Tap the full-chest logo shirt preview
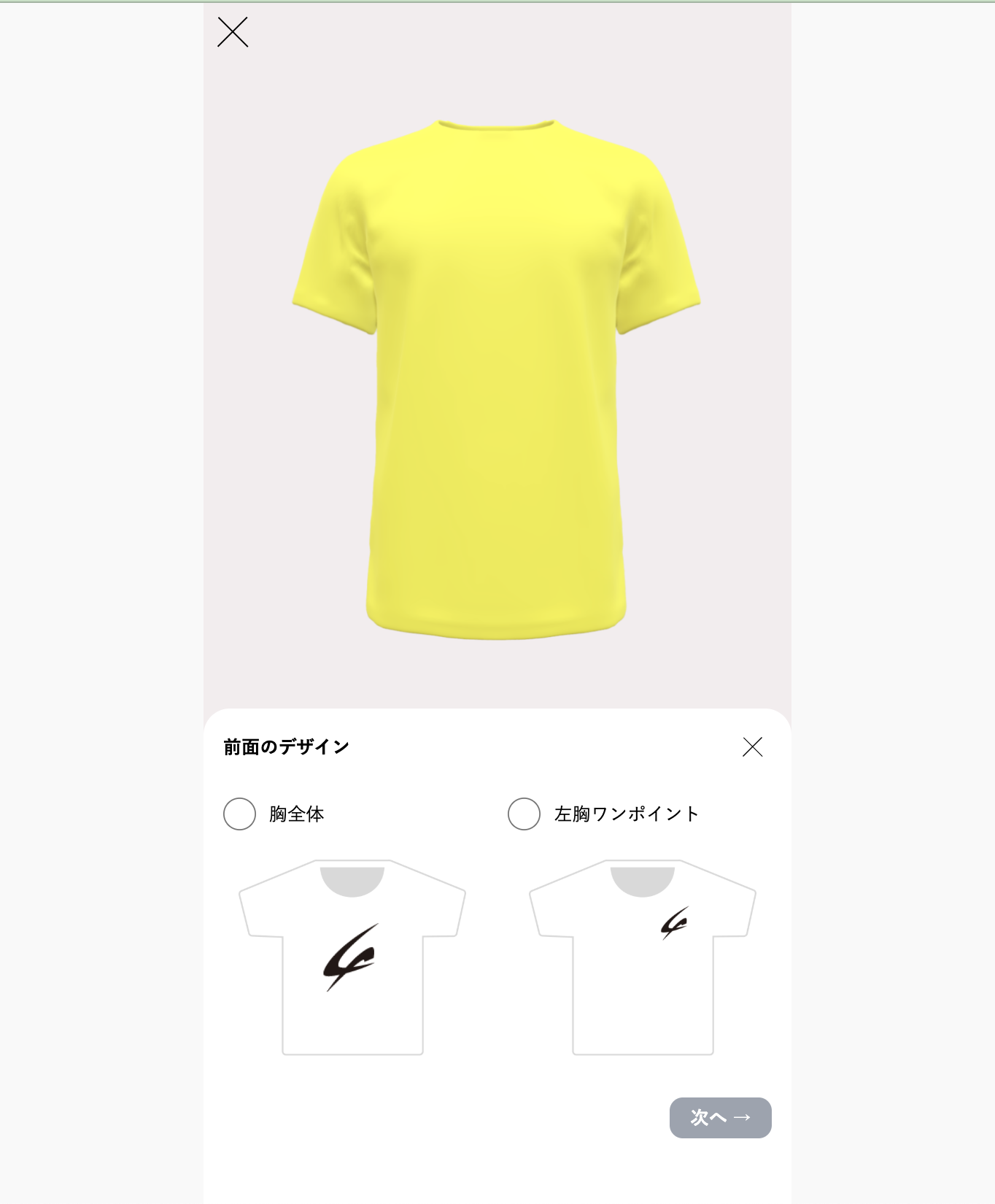Screen dimensions: 995x1204 (x=352, y=957)
